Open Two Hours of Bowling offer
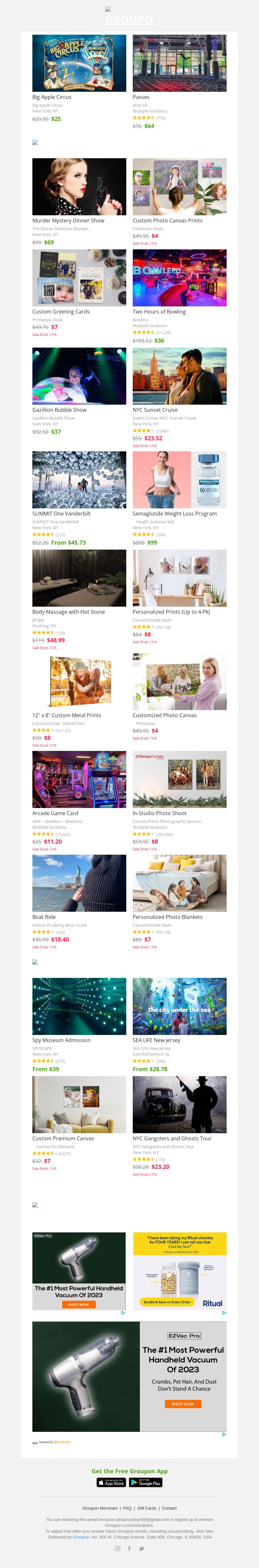 coord(179,278)
